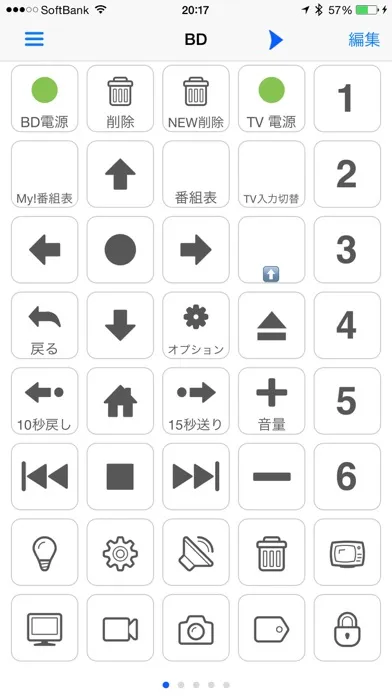Image resolution: width=392 pixels, height=696 pixels.
Task: Rewind with 10秒戻し
Action: pyautogui.click(x=44, y=401)
